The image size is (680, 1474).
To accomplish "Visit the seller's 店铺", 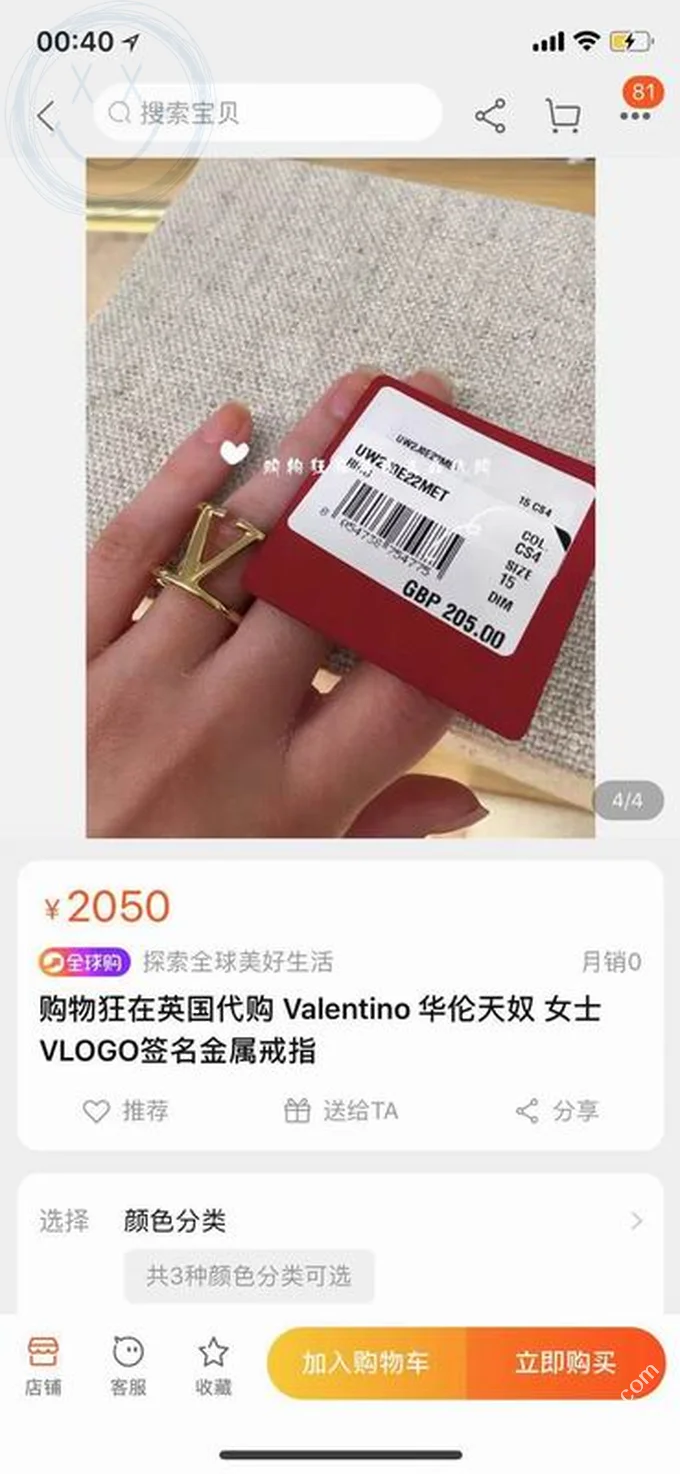I will click(44, 1365).
